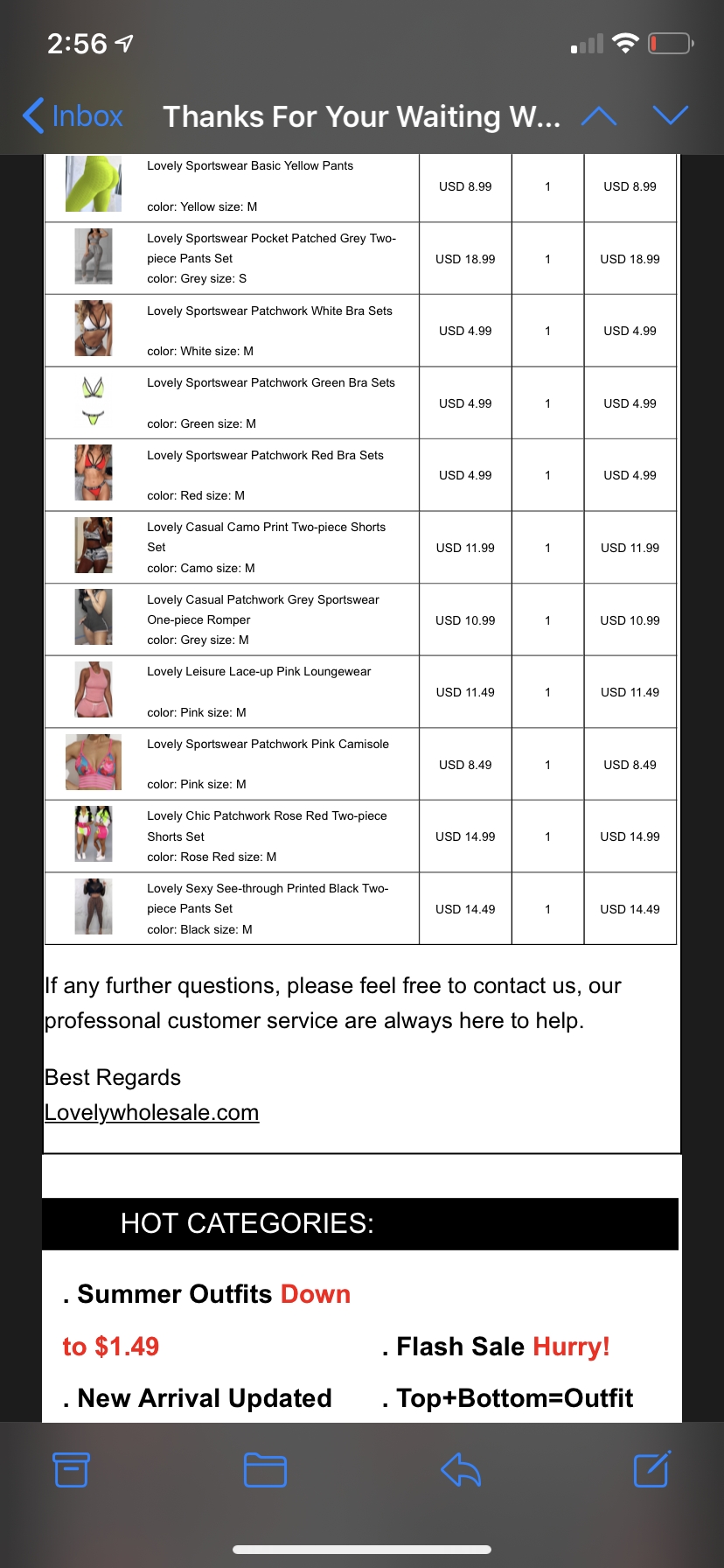
Task: Go to the next email with the down chevron
Action: coord(669,115)
